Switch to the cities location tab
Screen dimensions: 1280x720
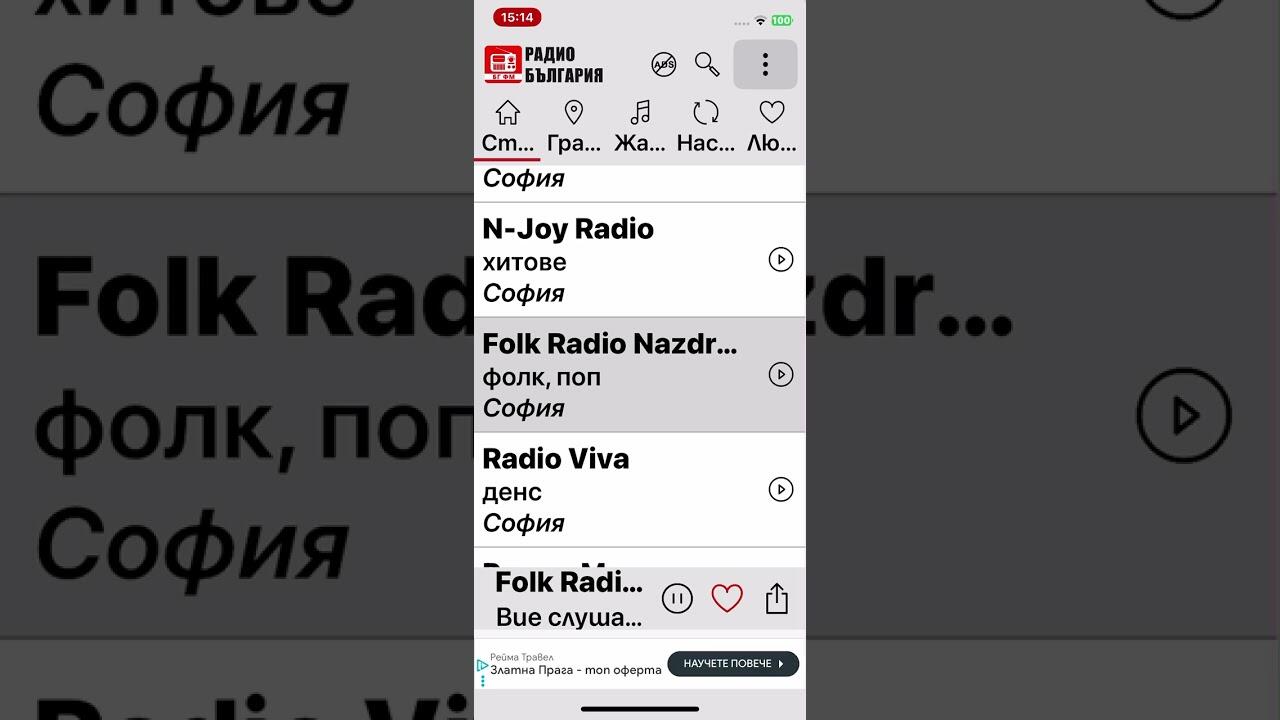pos(574,125)
